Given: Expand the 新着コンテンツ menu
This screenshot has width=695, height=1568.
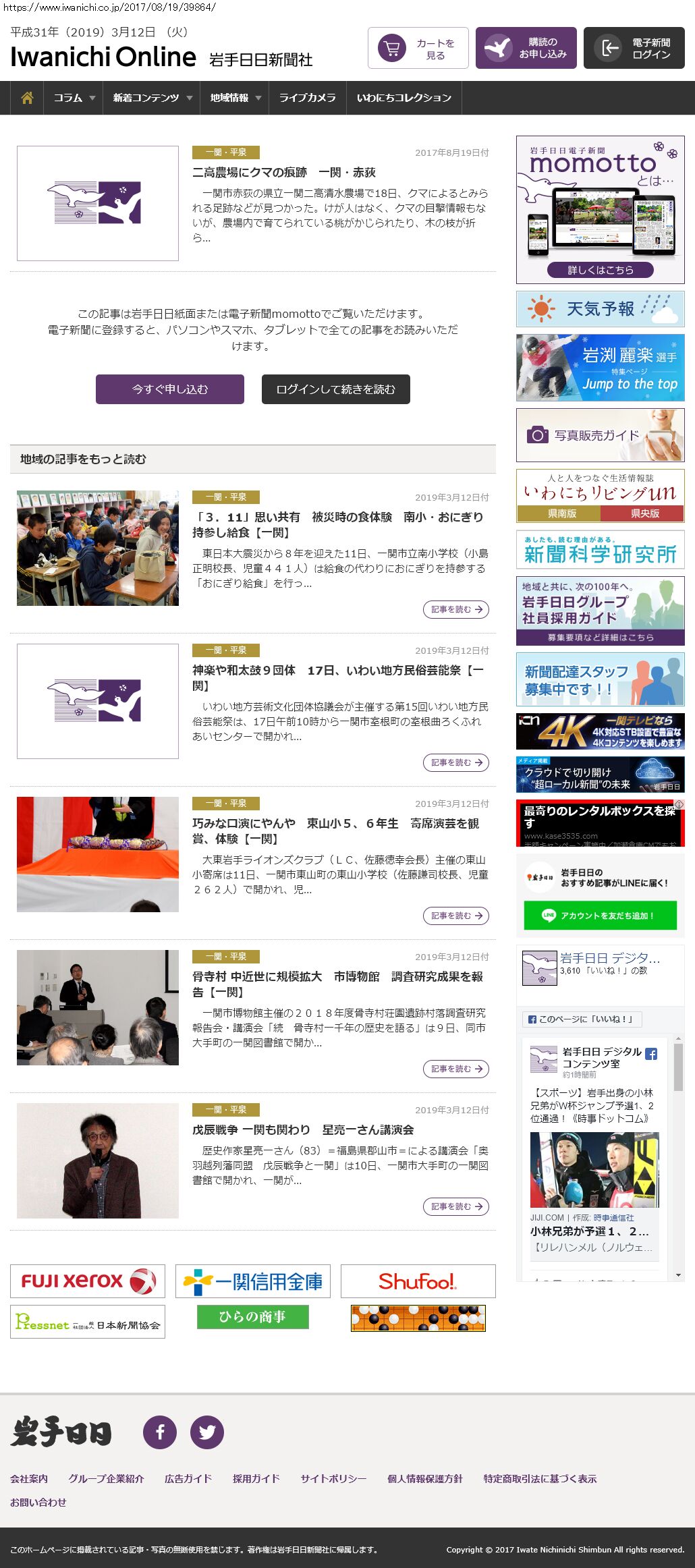Looking at the screenshot, I should [152, 98].
